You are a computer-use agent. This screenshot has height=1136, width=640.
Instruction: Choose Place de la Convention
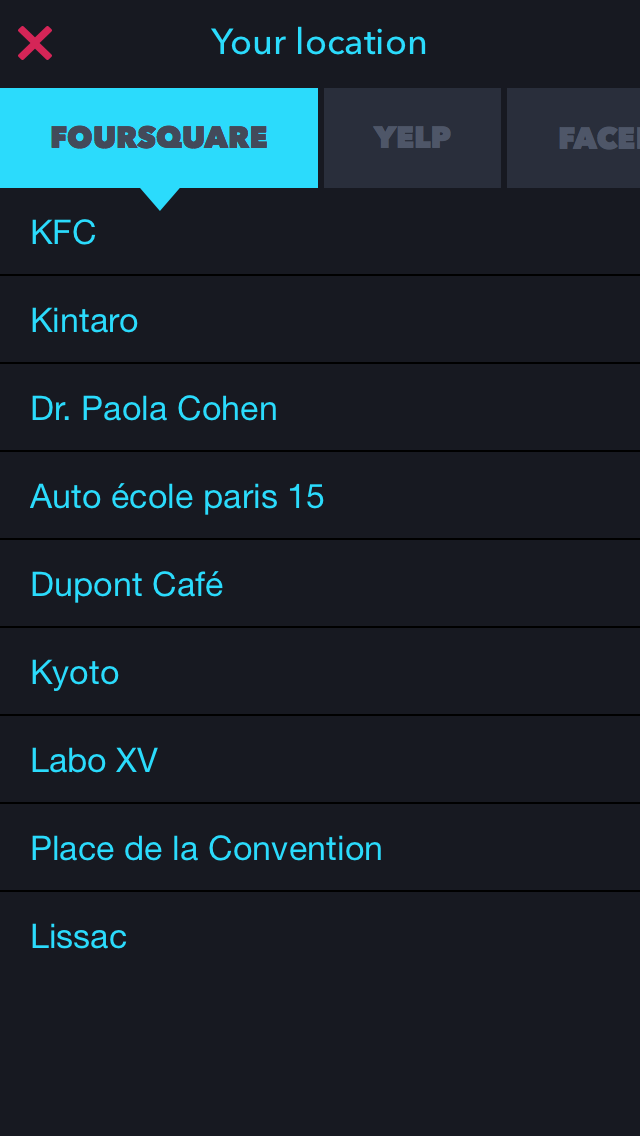pos(320,848)
